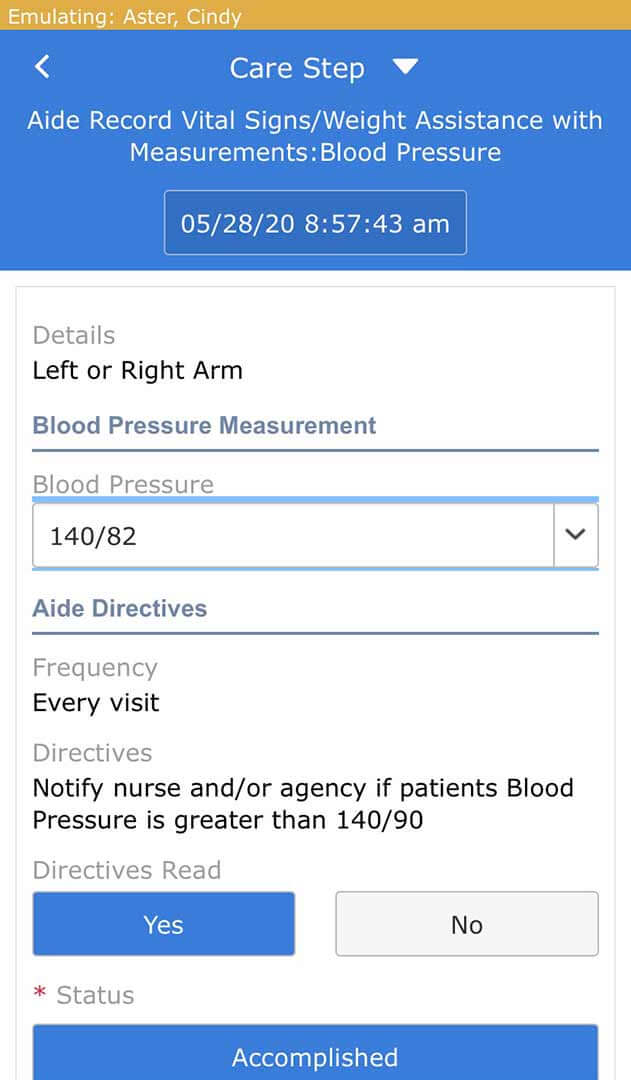631x1080 pixels.
Task: Expand the Blood Pressure dropdown chevron
Action: (575, 535)
